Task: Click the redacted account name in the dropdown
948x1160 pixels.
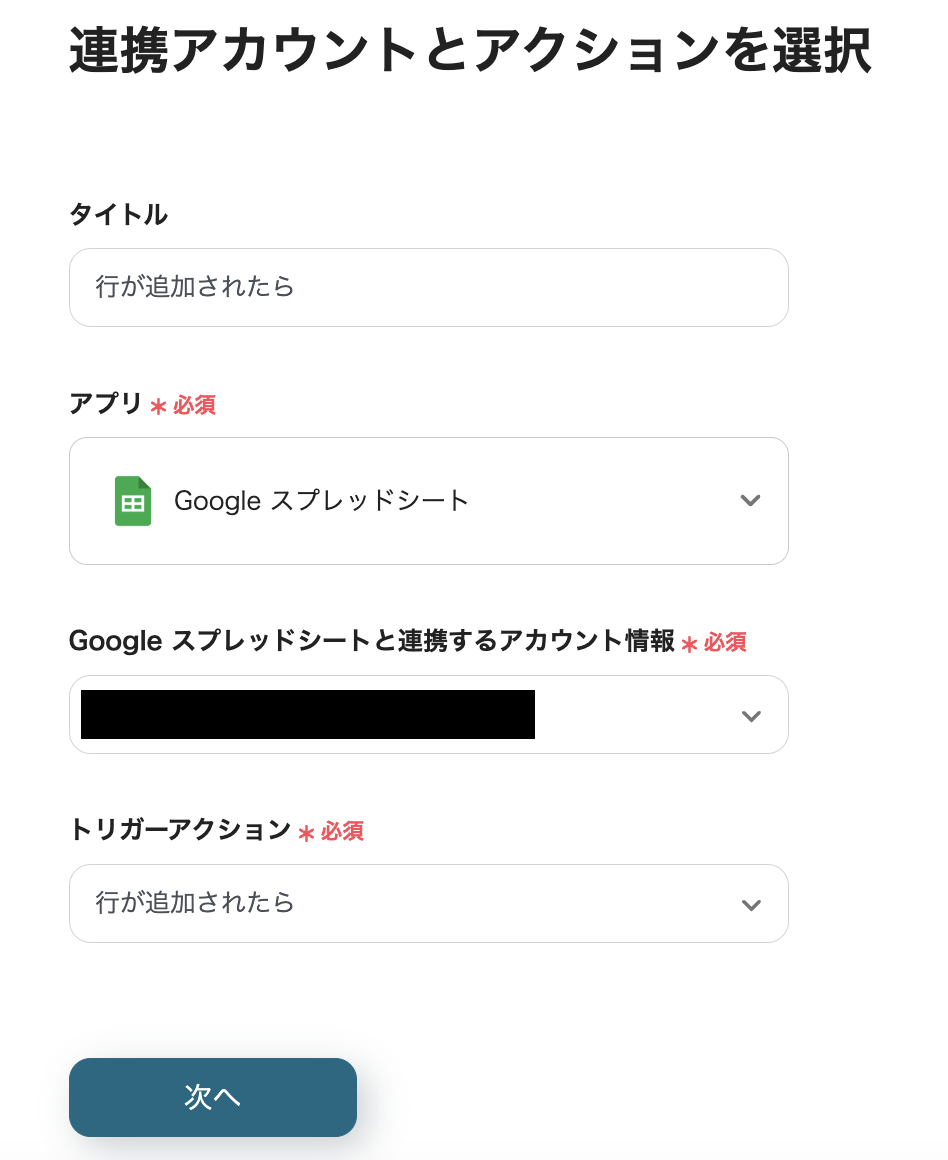Action: click(307, 714)
